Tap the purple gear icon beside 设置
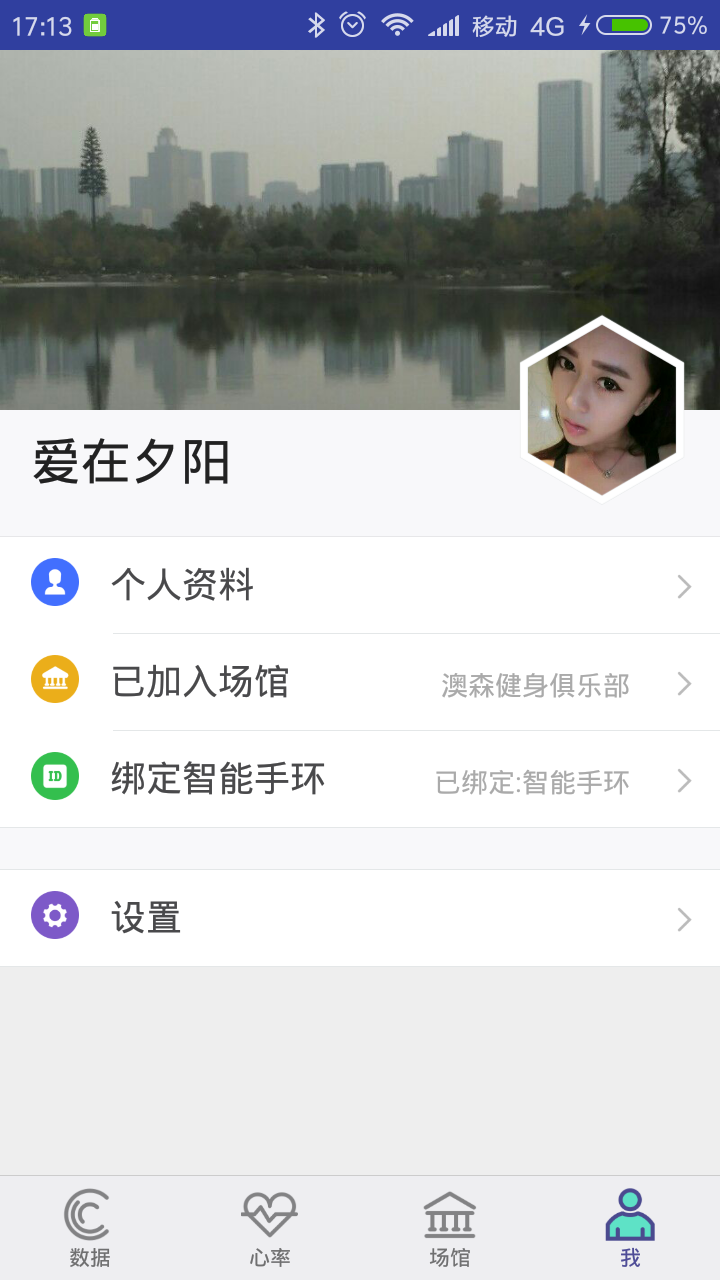 (x=55, y=913)
